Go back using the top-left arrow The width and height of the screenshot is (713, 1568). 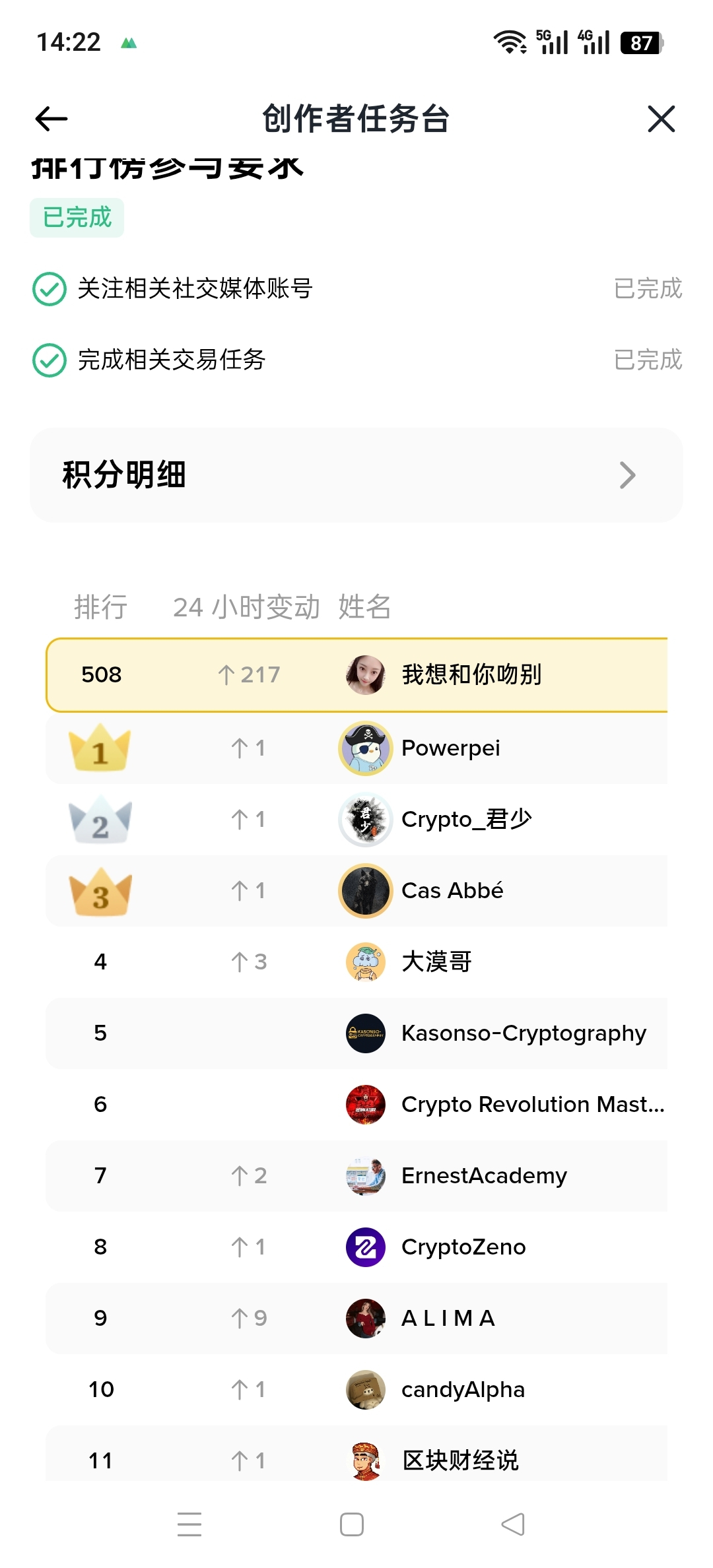point(51,119)
